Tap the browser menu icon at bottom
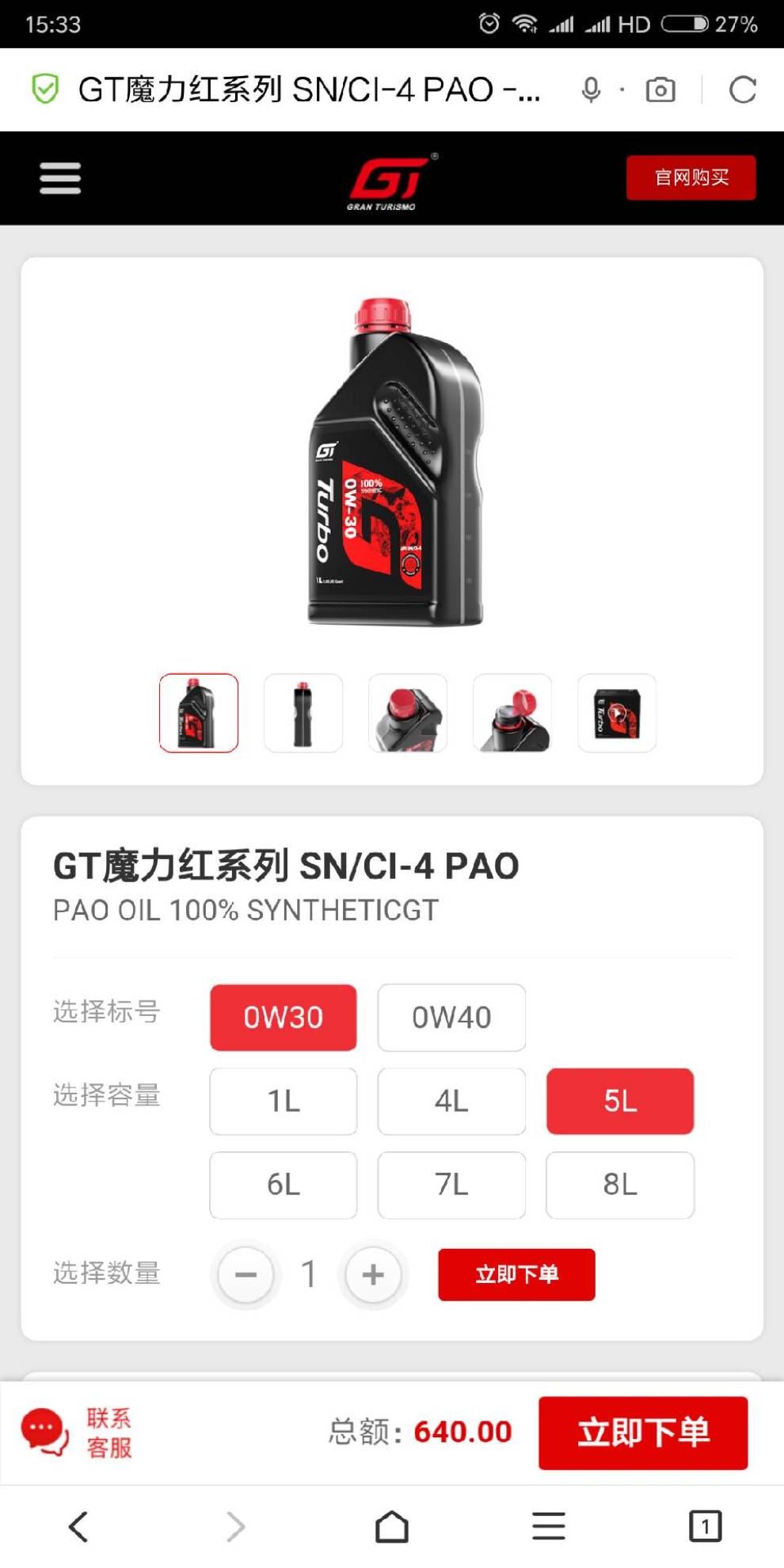Screen dimensions: 784x1568 coord(548,1524)
